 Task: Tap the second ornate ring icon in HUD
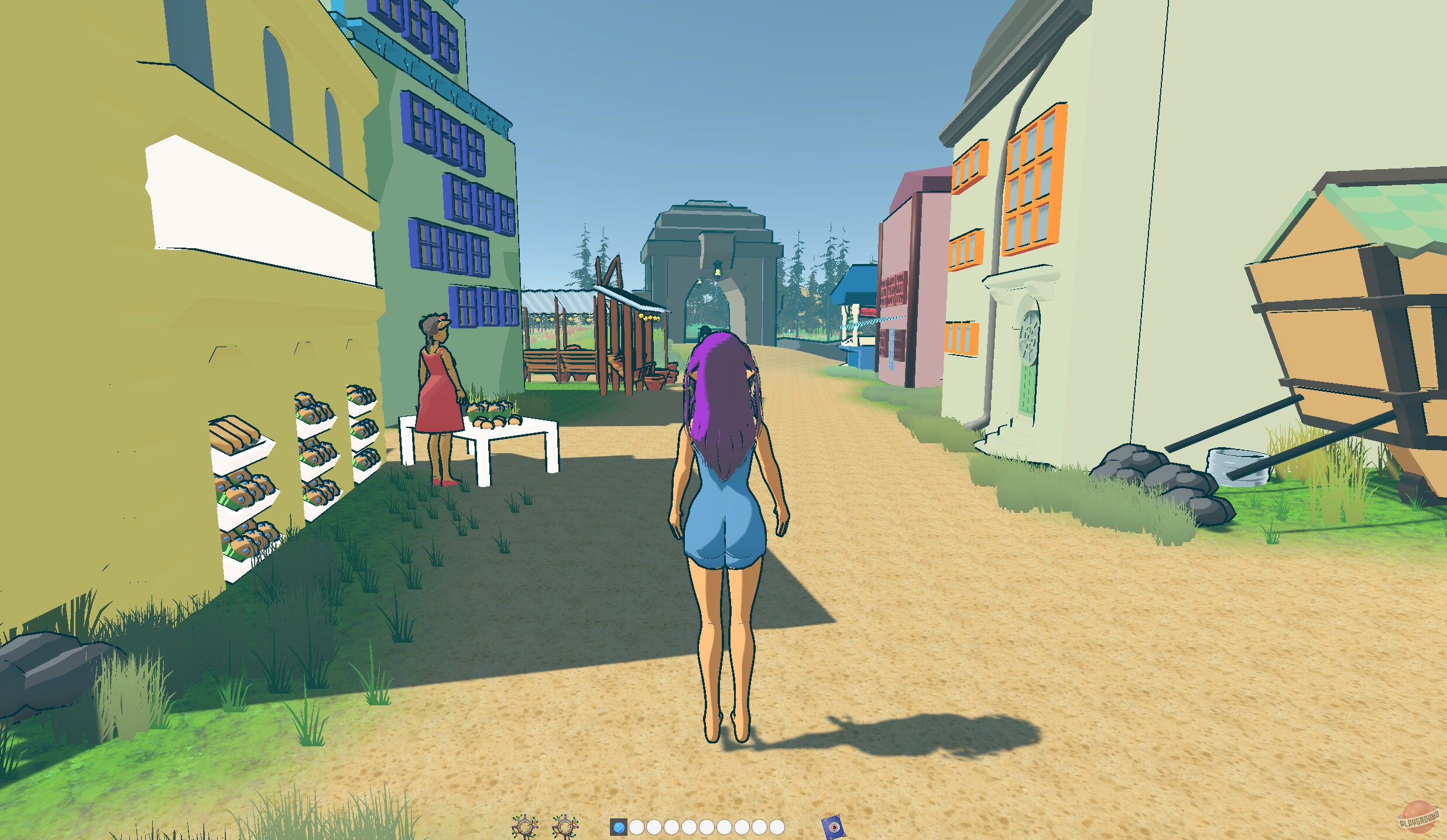(564, 827)
